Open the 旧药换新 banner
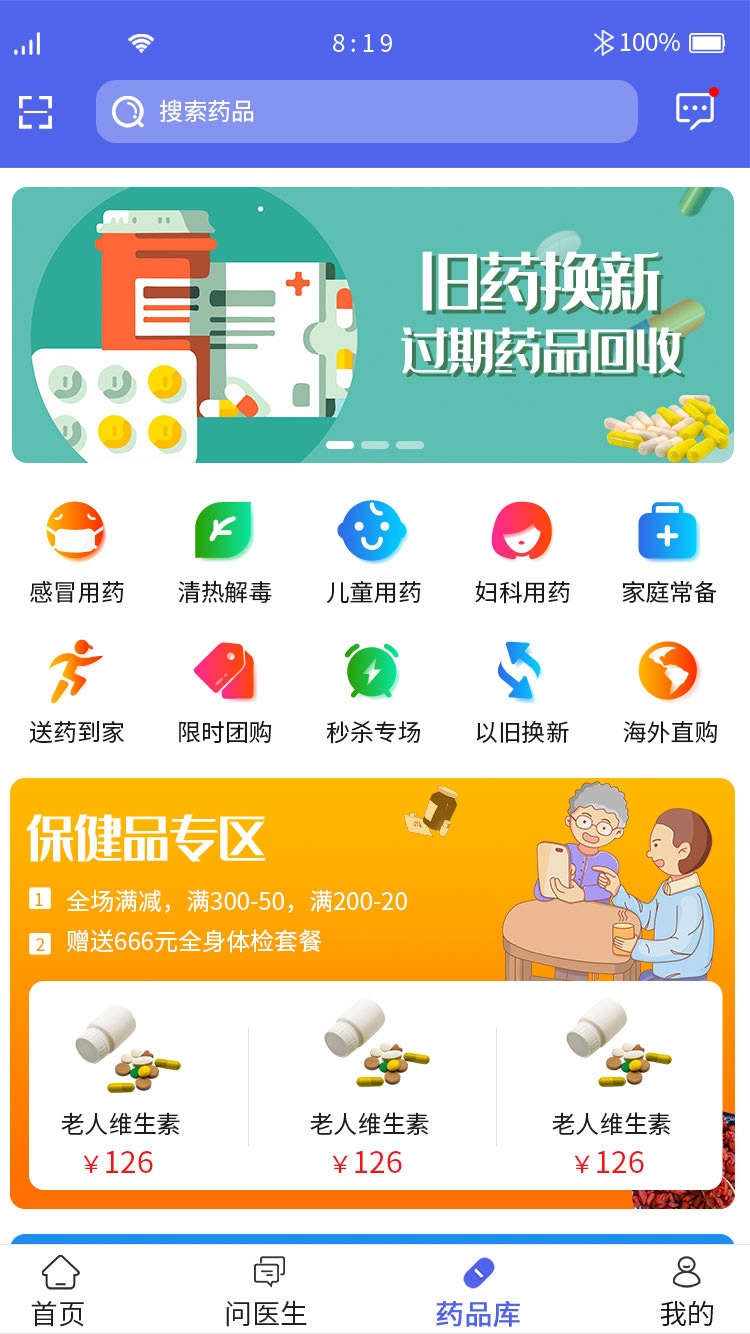 [x=373, y=325]
